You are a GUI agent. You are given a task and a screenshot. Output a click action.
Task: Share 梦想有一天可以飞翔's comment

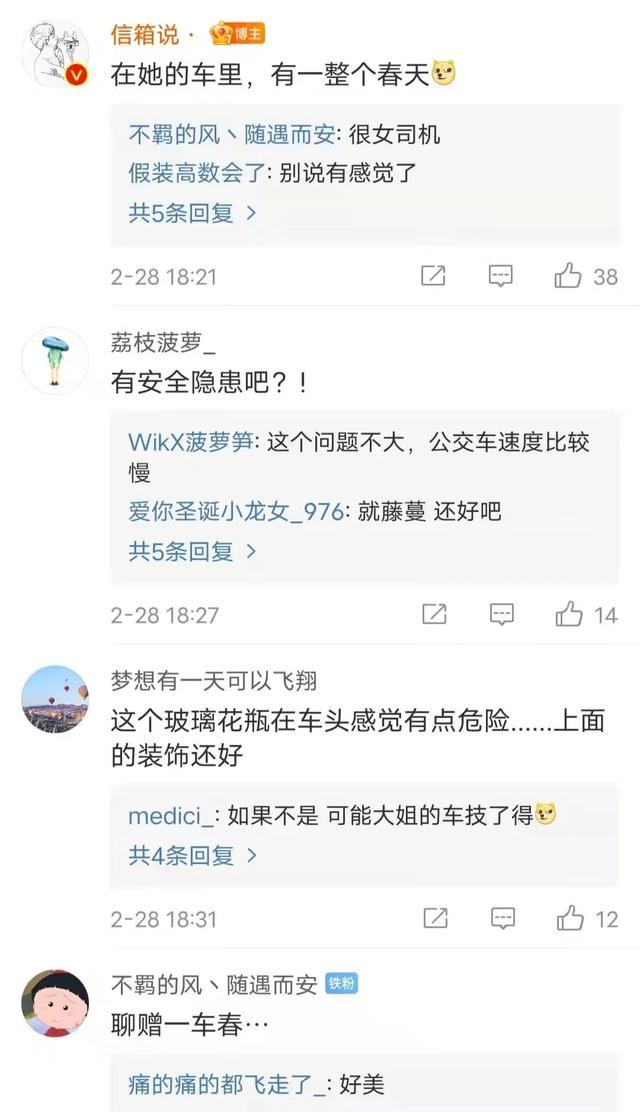(x=433, y=918)
